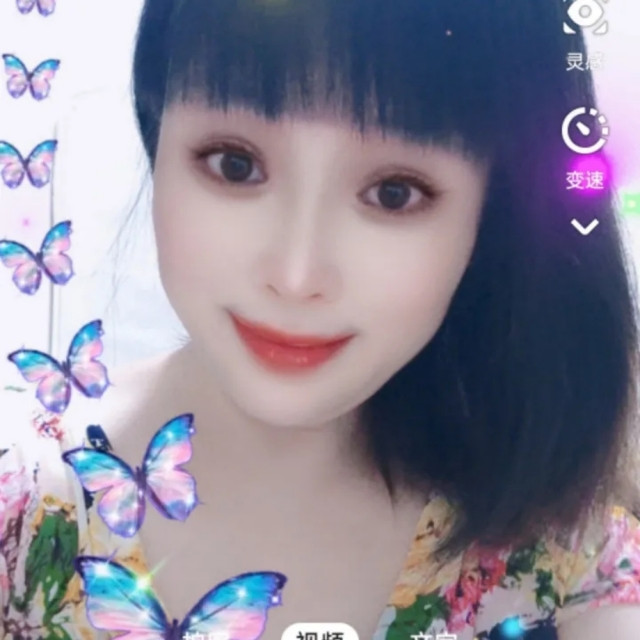Select the 视频 video mode tab

click(x=318, y=632)
